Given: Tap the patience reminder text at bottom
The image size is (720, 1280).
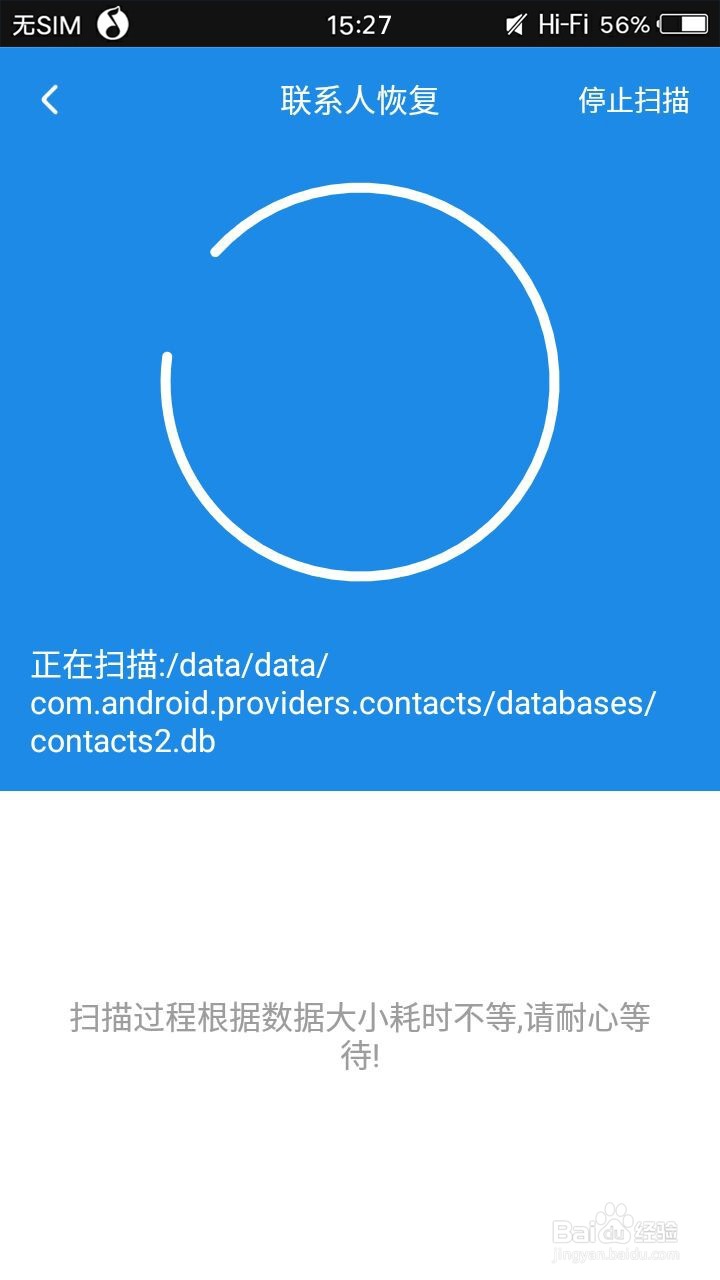Looking at the screenshot, I should point(360,1035).
